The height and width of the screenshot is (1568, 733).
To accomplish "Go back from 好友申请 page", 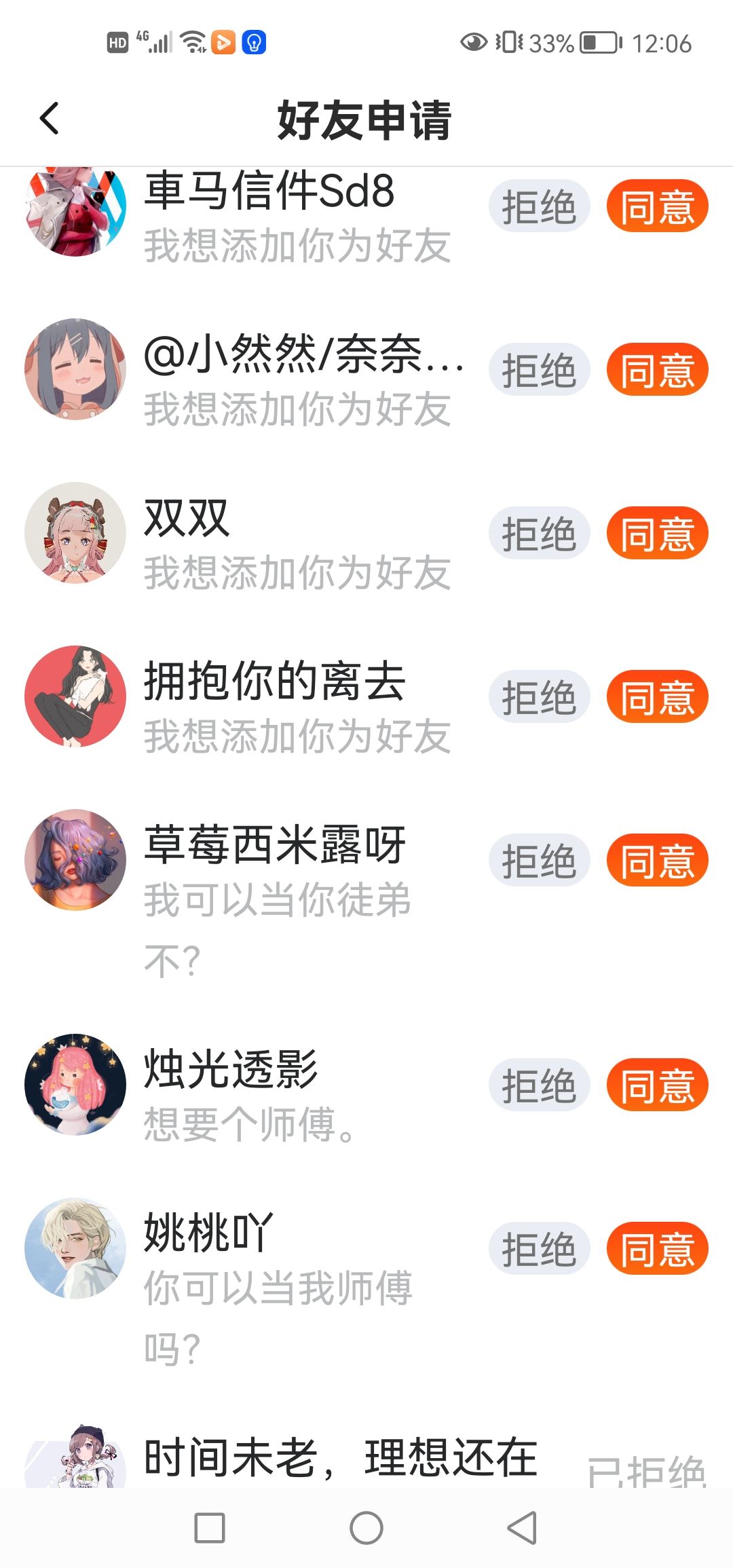I will click(x=50, y=119).
